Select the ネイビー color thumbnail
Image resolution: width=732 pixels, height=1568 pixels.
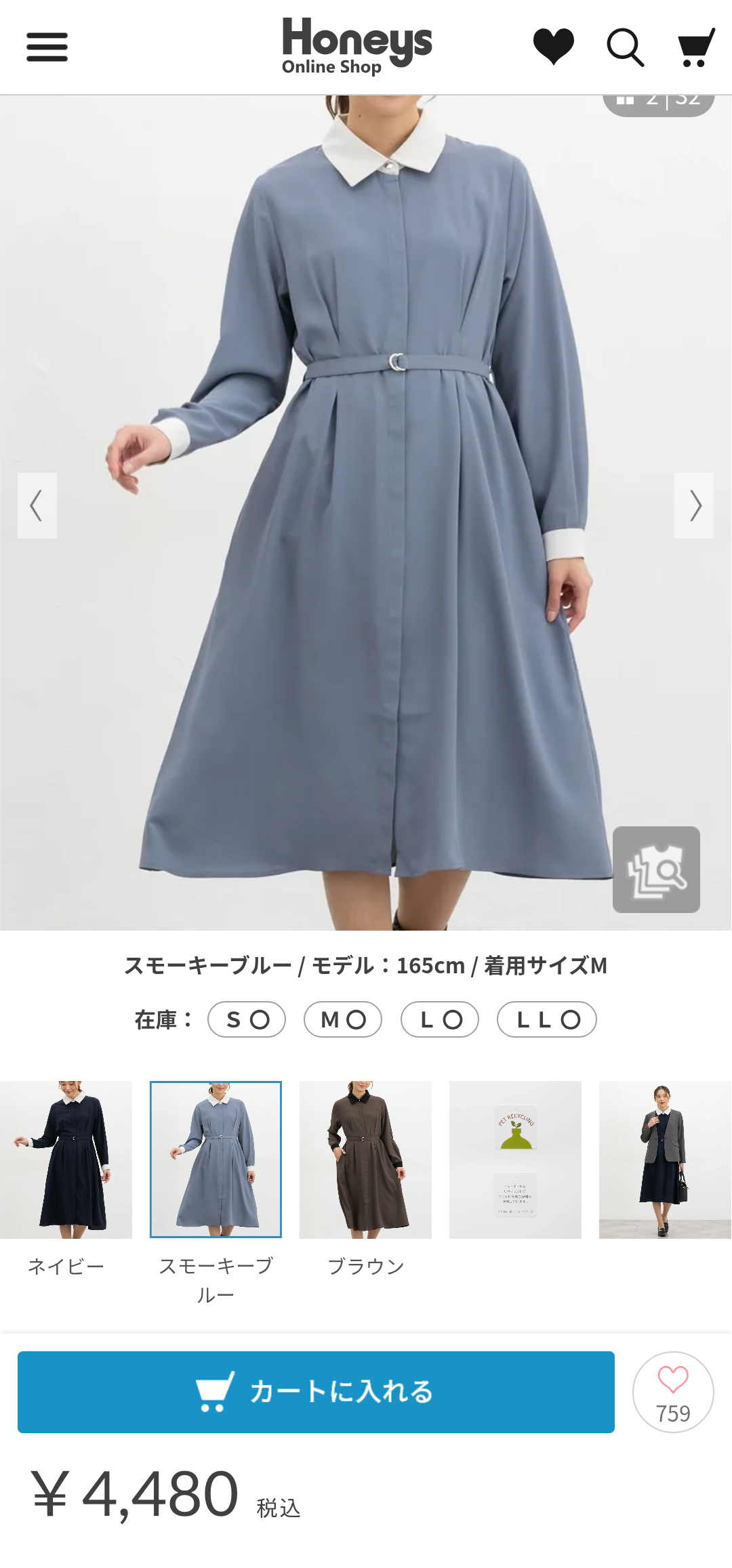[x=66, y=1160]
